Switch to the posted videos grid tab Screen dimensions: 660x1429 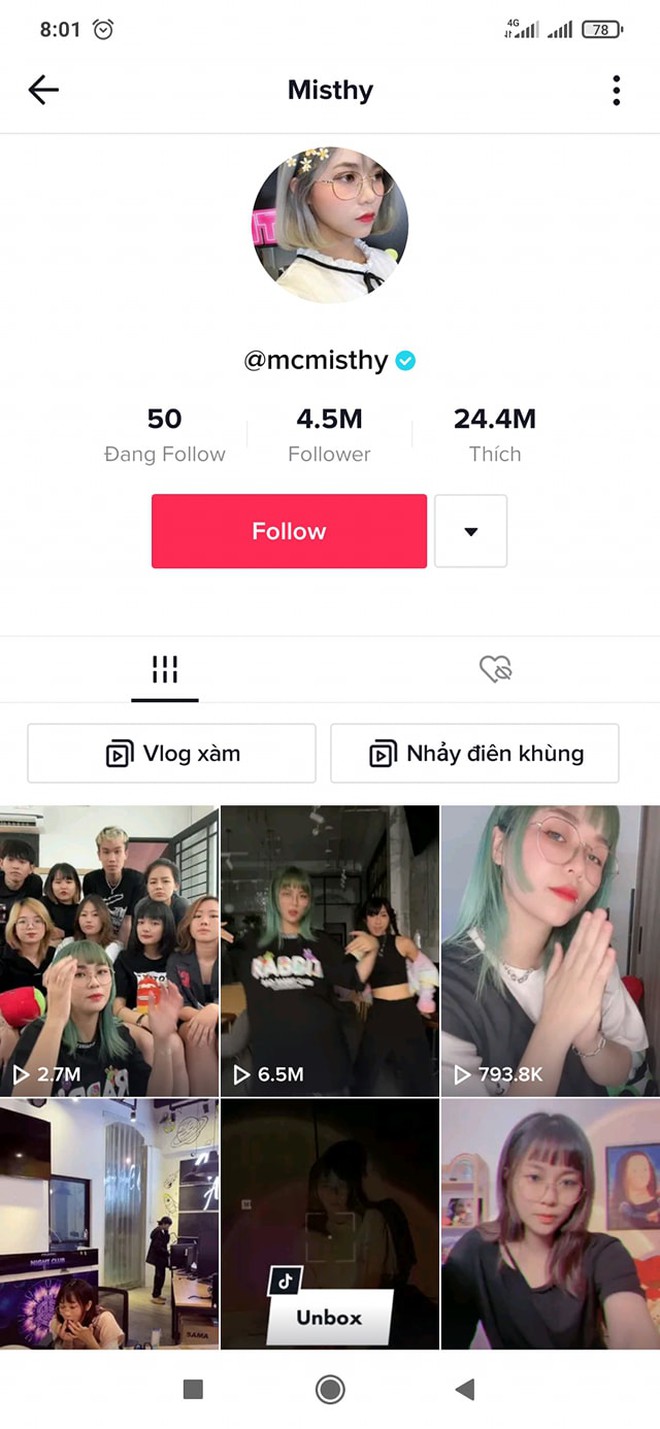click(x=165, y=669)
